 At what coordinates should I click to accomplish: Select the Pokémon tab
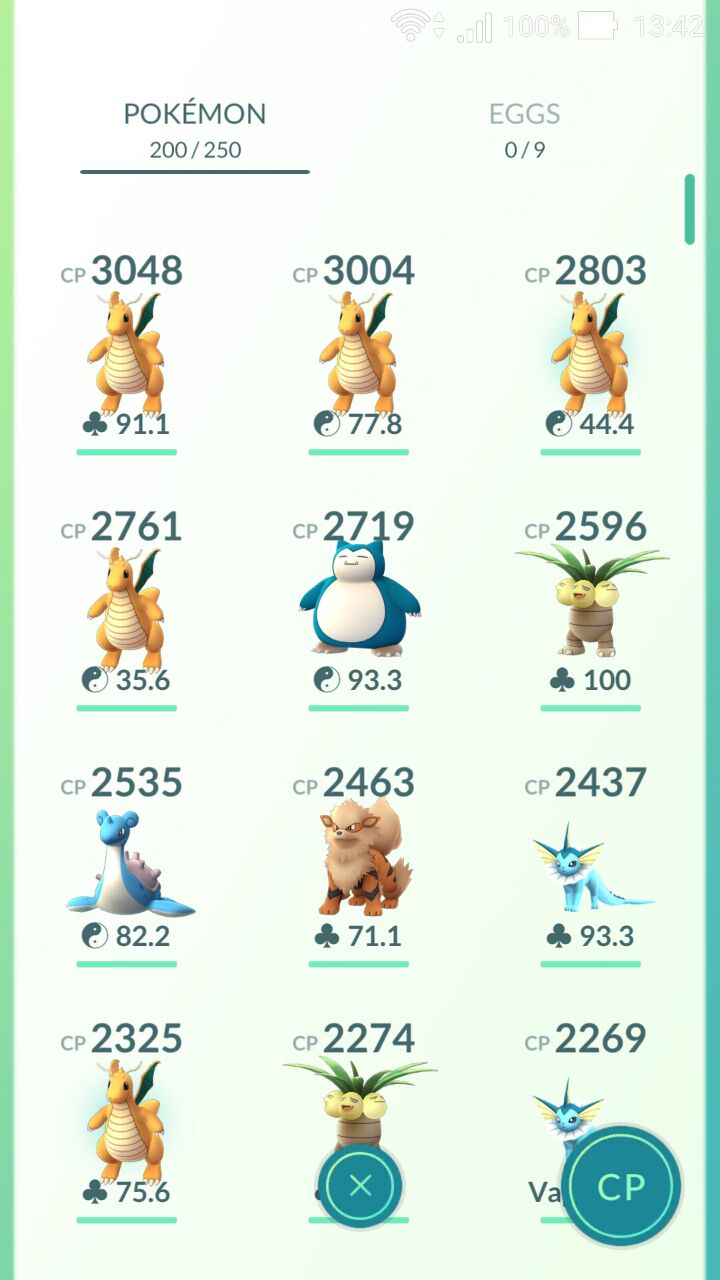click(195, 130)
